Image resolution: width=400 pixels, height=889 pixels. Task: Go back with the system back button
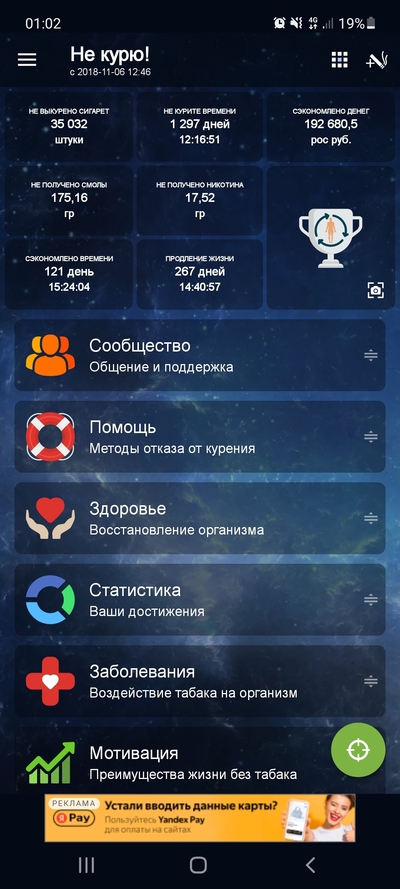pos(310,865)
